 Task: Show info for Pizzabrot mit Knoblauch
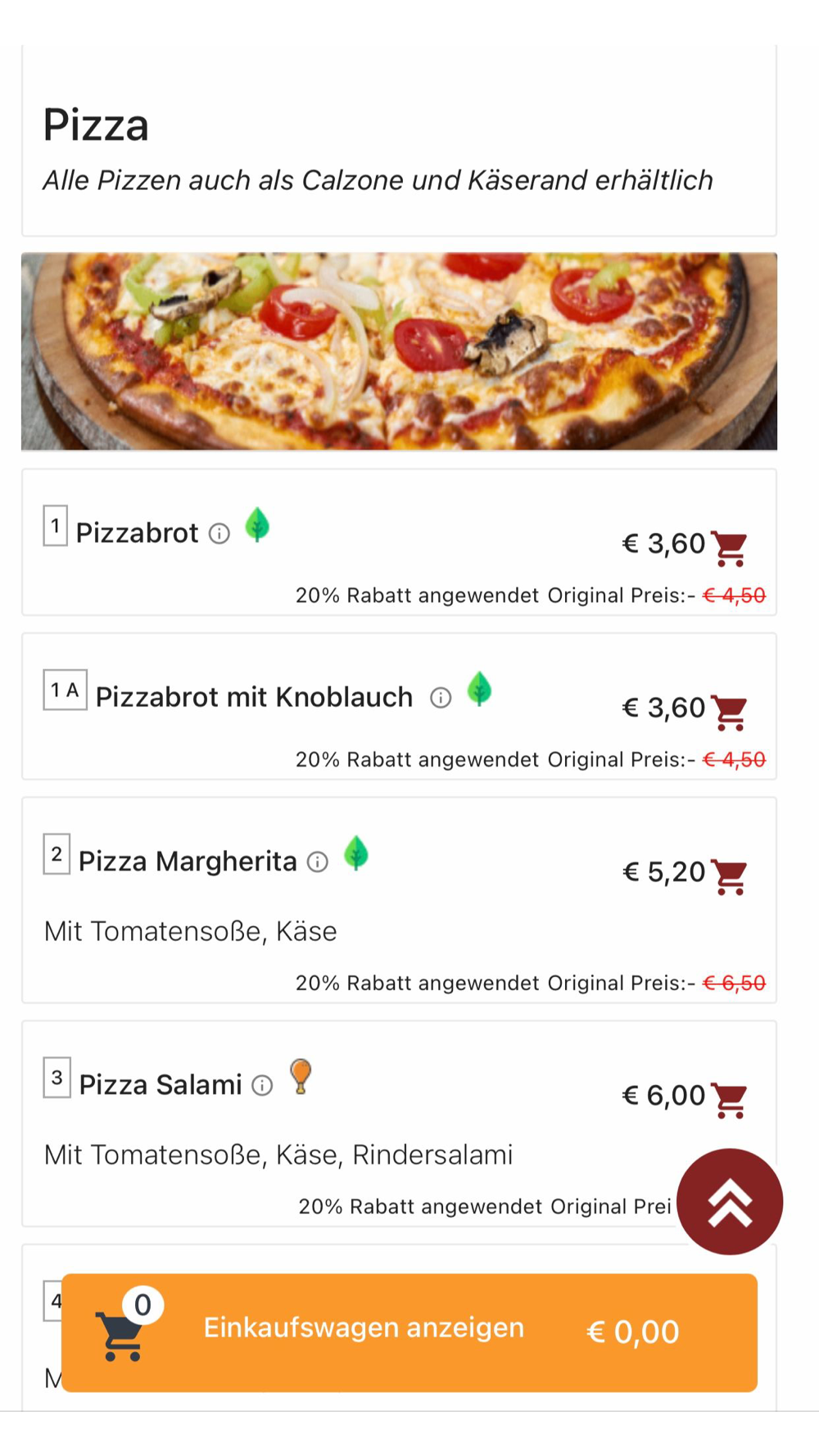point(441,698)
